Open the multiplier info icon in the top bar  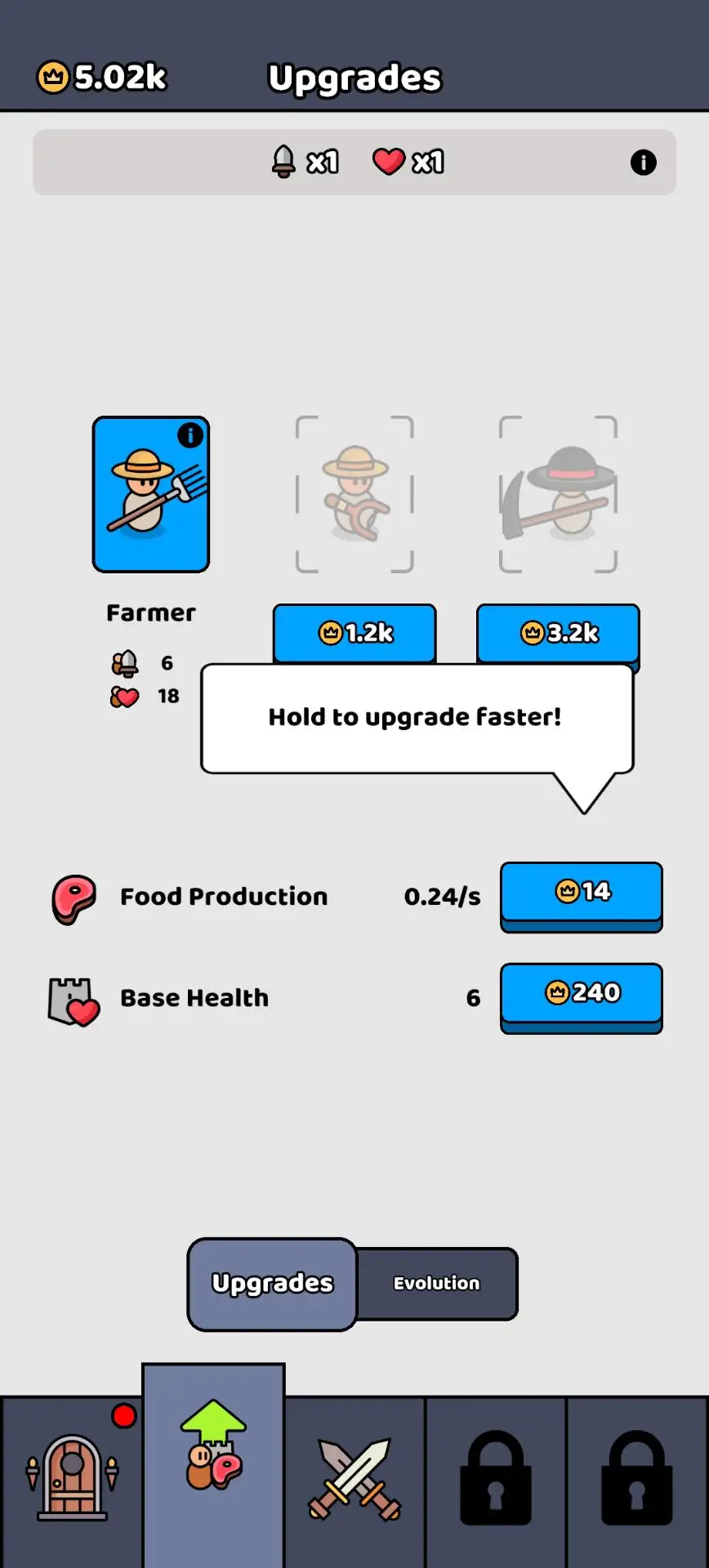click(x=643, y=163)
